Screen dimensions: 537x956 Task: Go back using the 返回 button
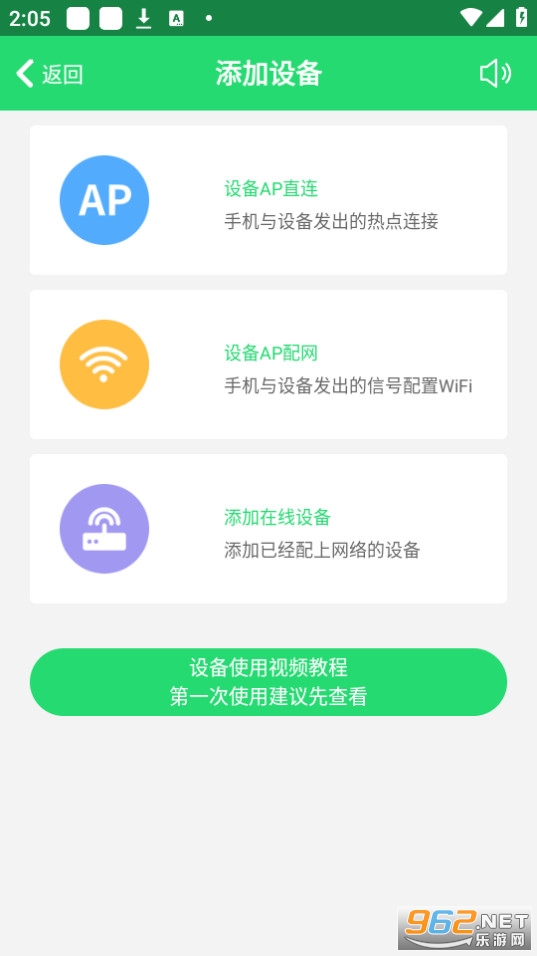(x=49, y=74)
